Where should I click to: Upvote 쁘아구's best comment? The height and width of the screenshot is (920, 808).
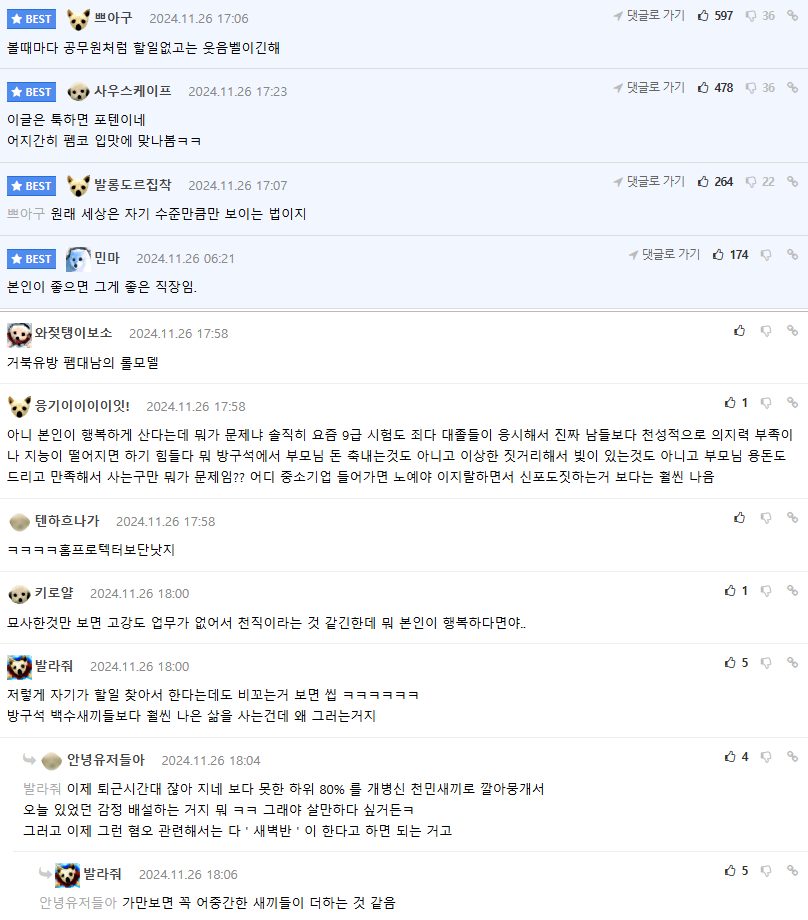tap(704, 16)
